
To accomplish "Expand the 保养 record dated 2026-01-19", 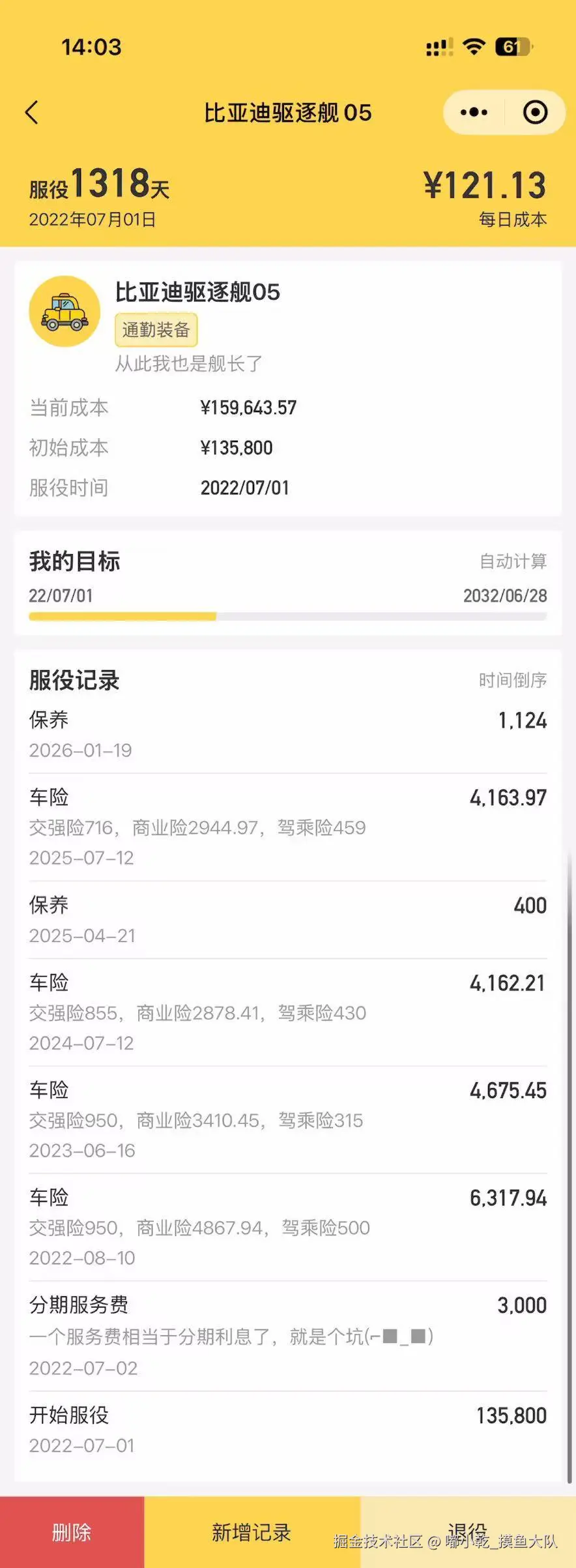I will 288,733.
